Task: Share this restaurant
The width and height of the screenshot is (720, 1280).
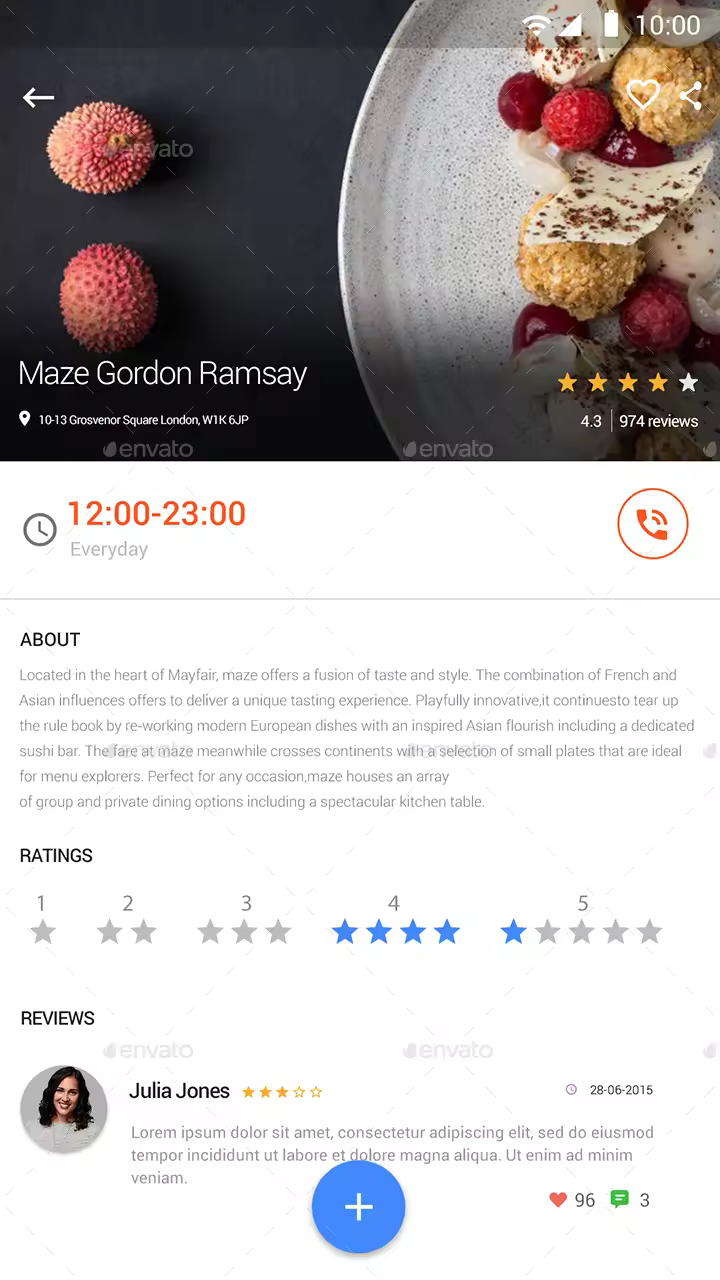Action: coord(690,96)
